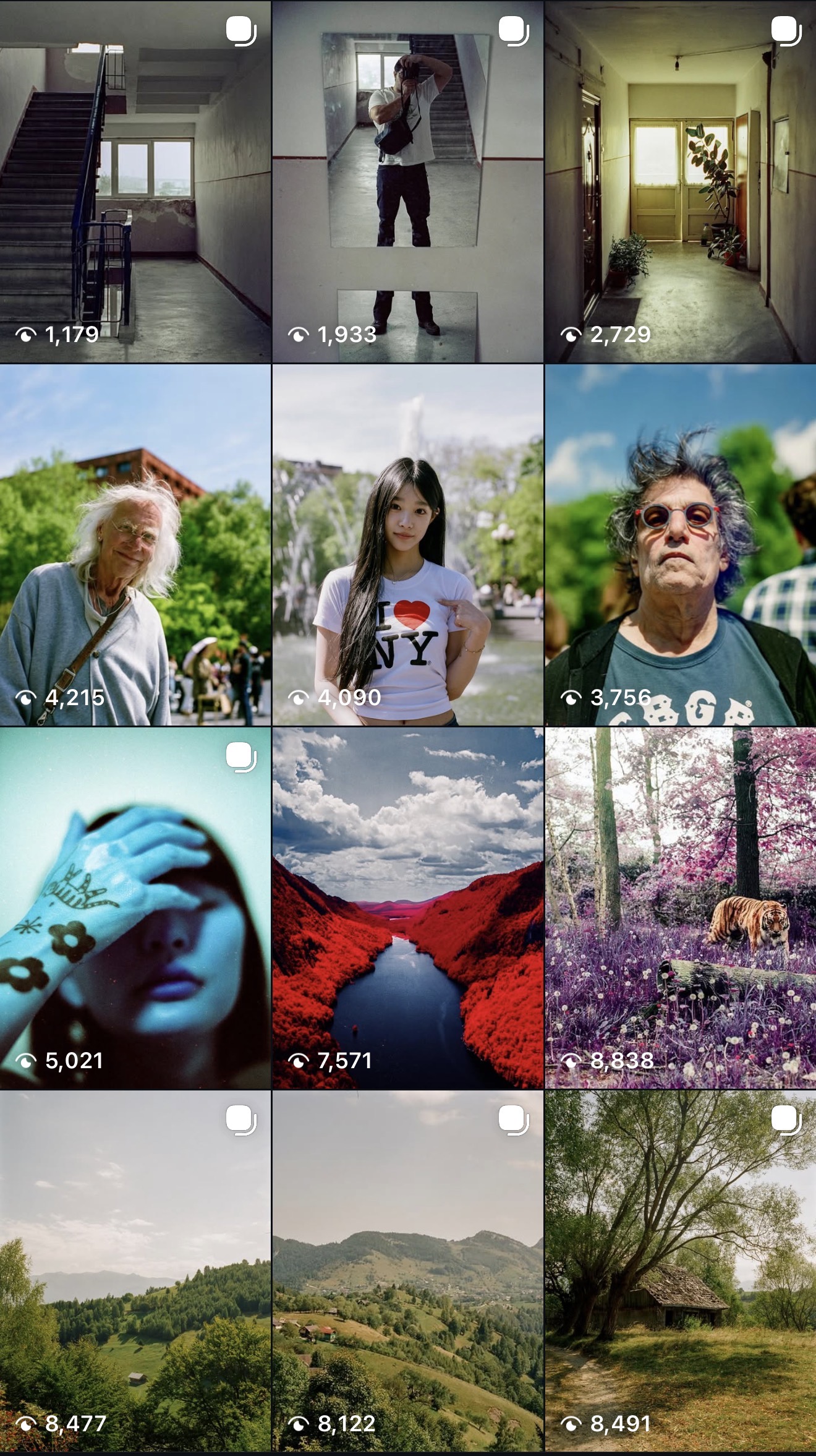
Task: Open the portrait post with 3,756 views
Action: click(680, 544)
